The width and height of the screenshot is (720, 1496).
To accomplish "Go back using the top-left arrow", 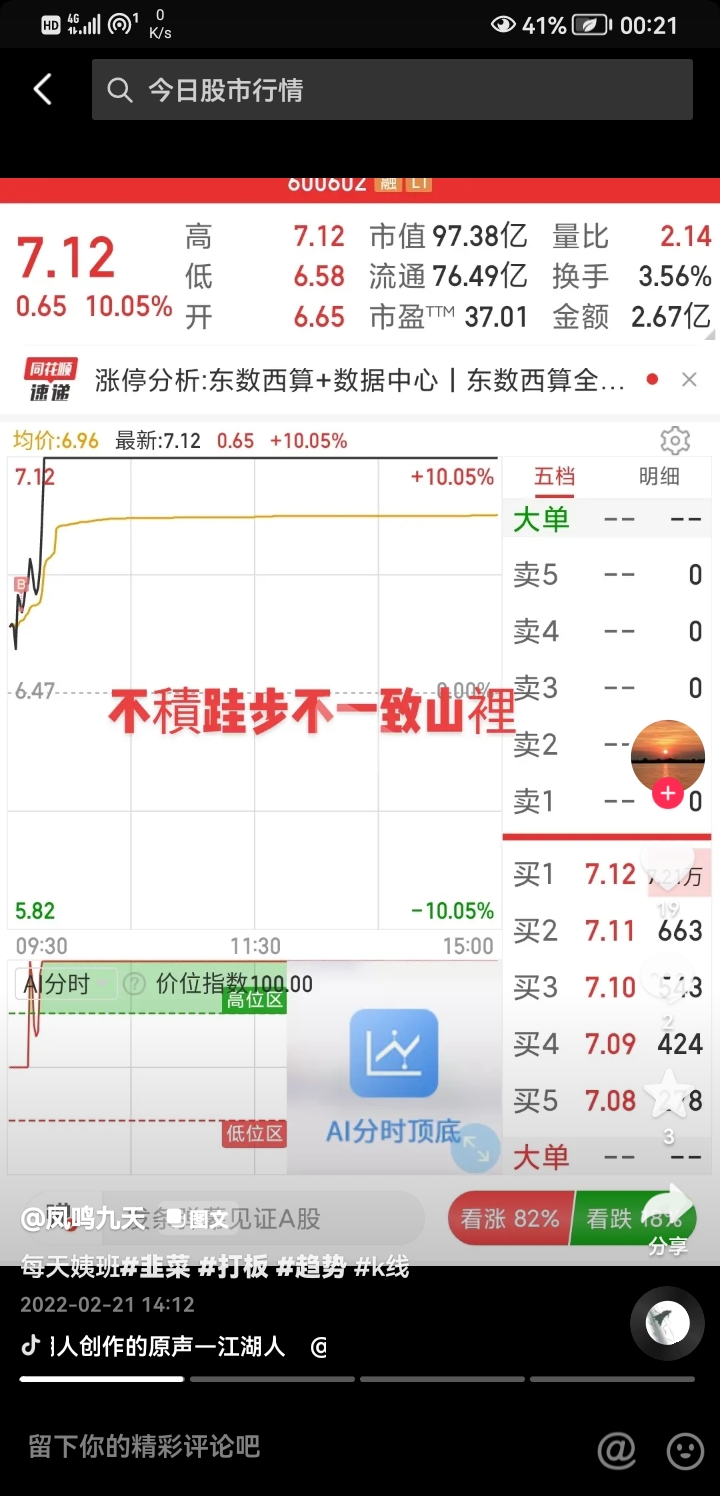I will tap(42, 90).
